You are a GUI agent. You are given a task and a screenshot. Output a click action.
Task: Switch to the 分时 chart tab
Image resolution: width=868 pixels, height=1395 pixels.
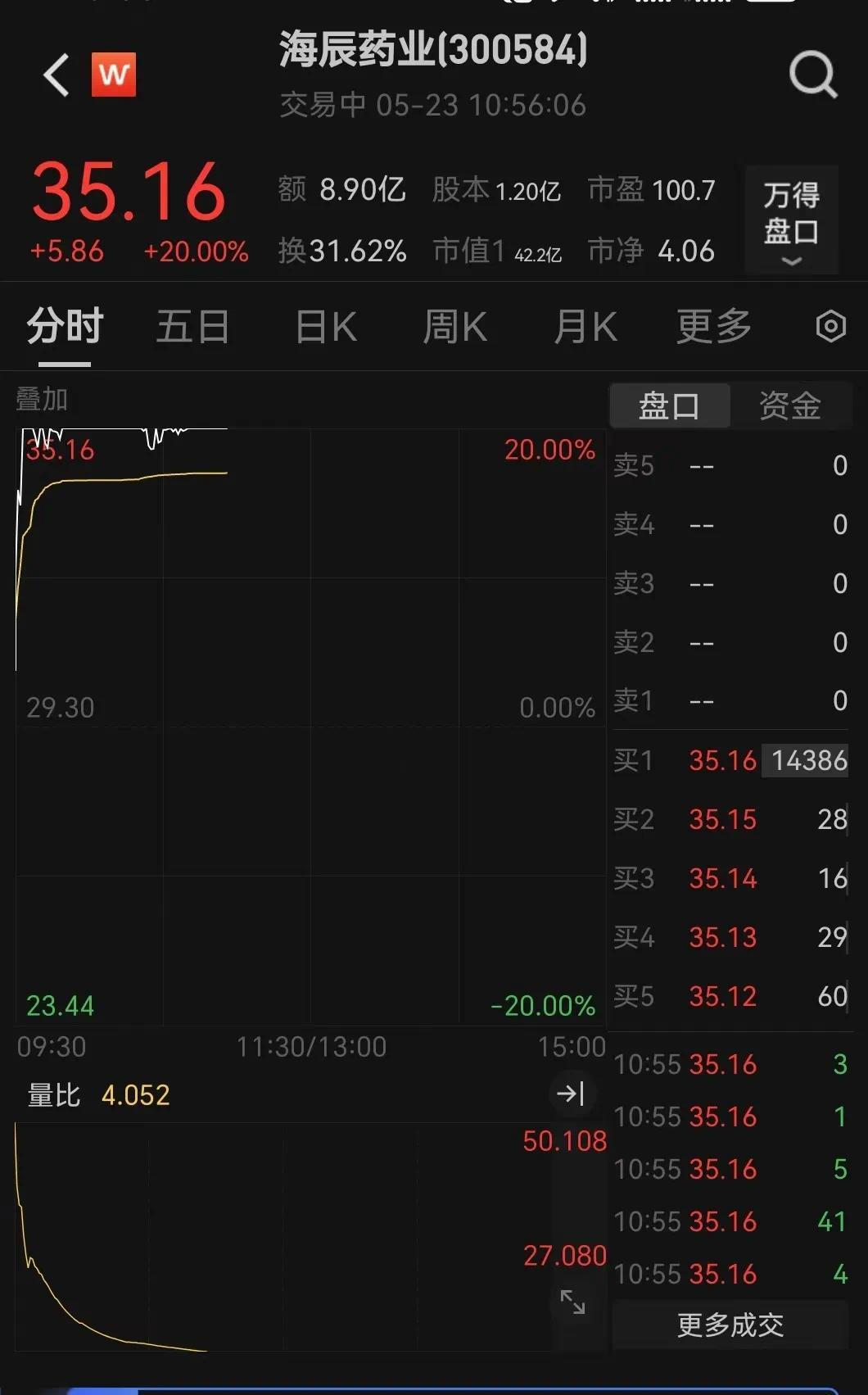(x=65, y=327)
